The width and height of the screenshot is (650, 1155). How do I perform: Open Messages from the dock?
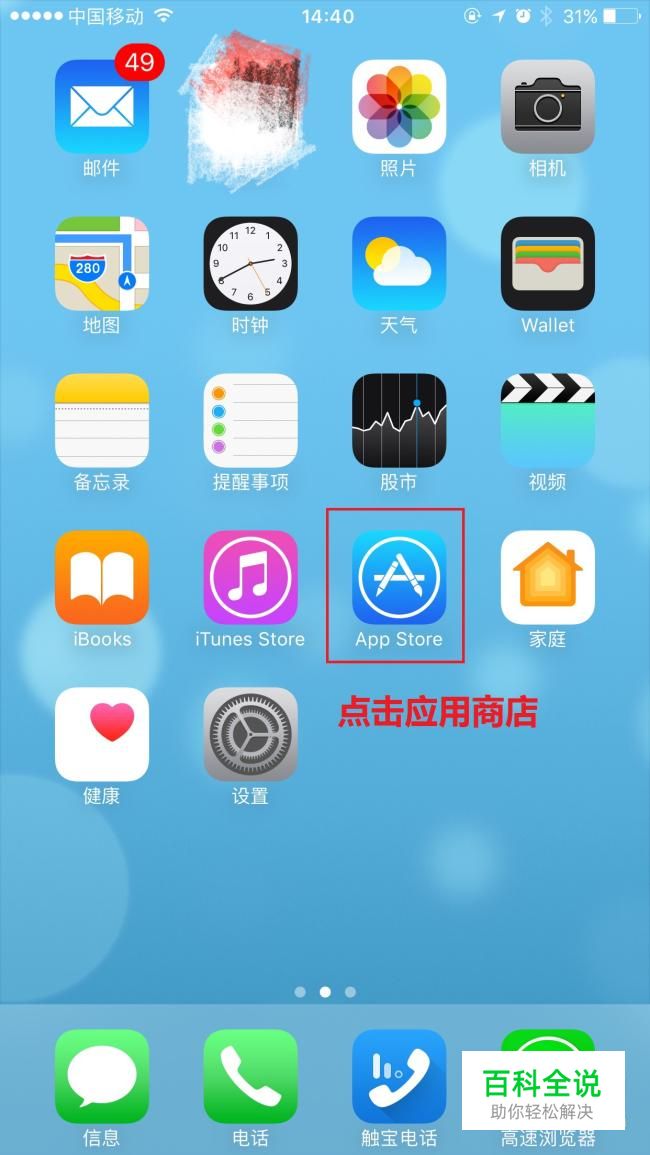(102, 1077)
